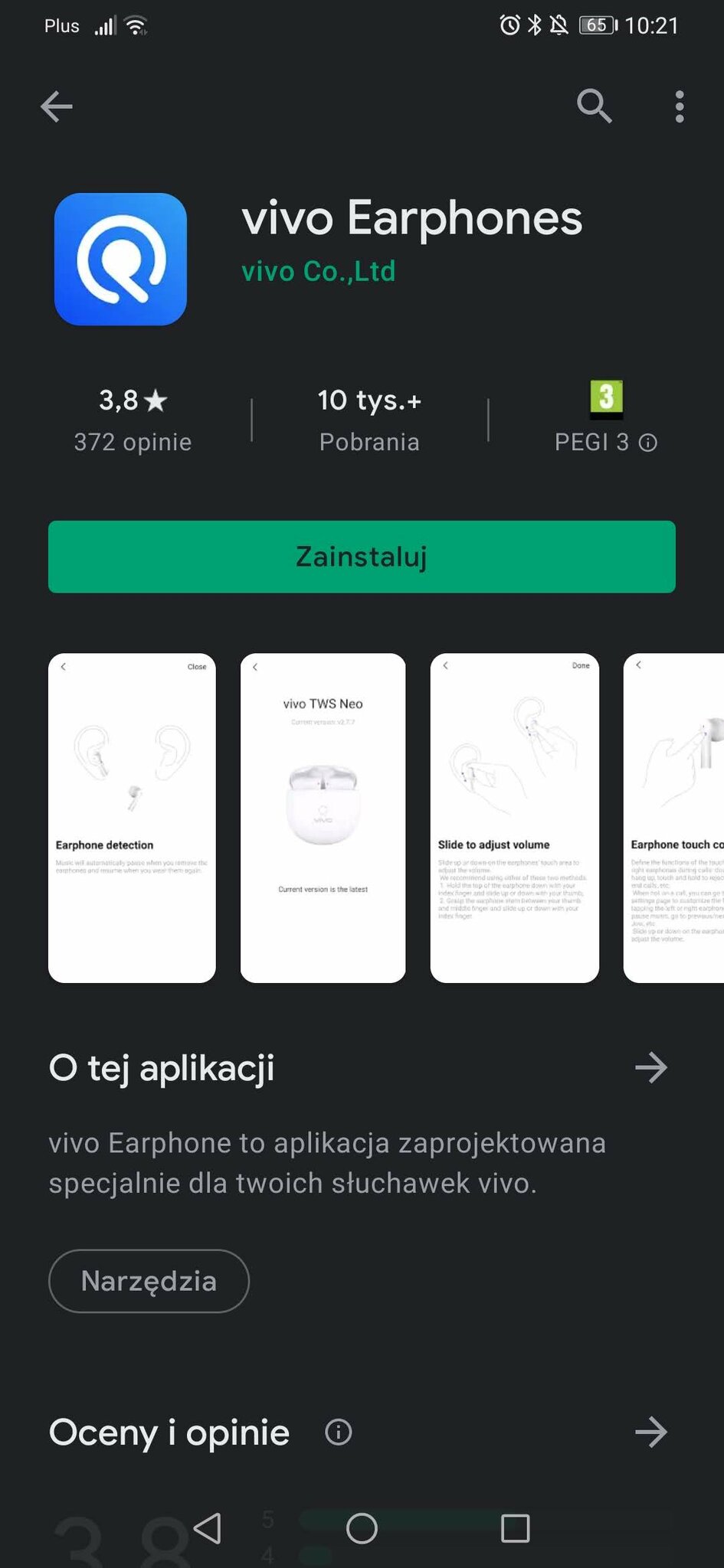The height and width of the screenshot is (1568, 724).
Task: Open developer page vivo Co.,Ltd
Action: (x=318, y=271)
